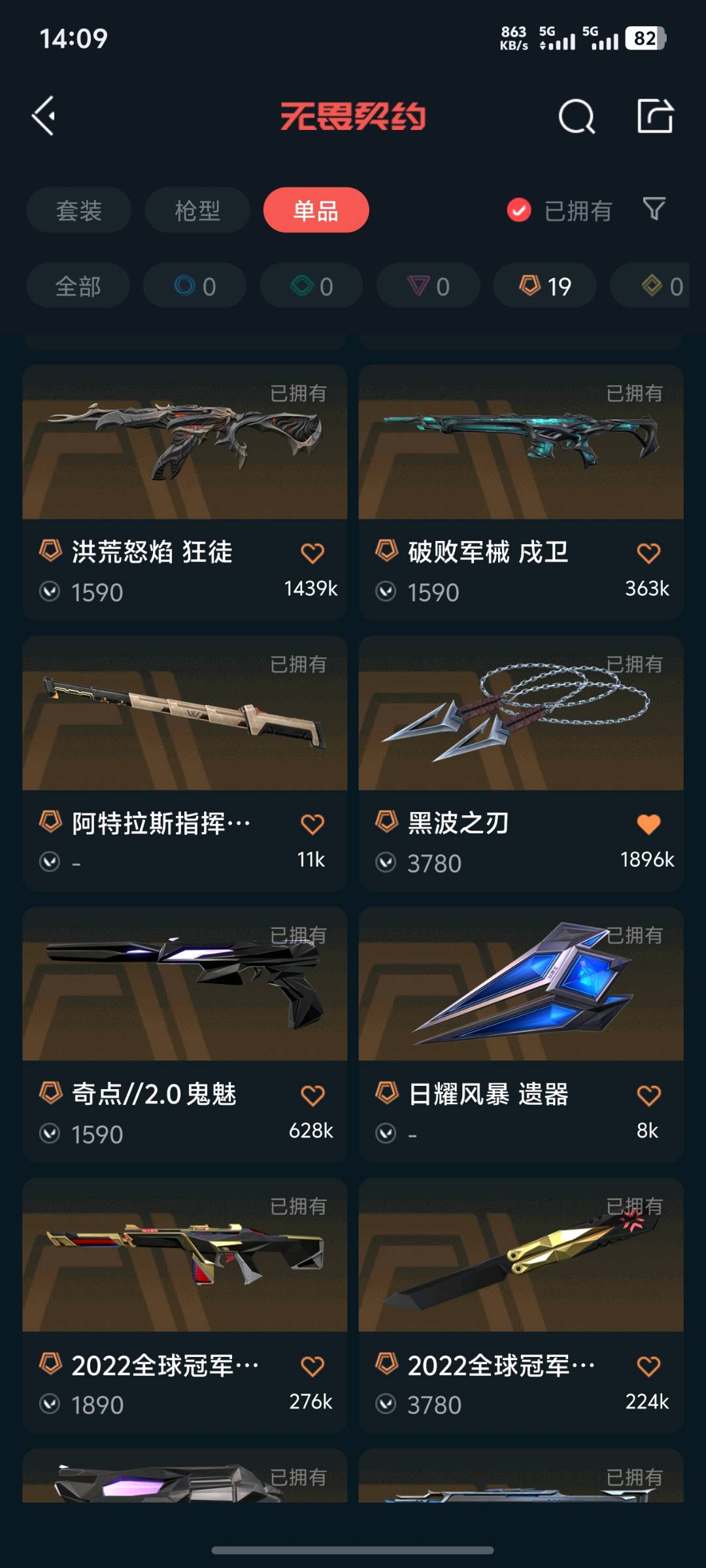The image size is (706, 1568).
Task: Switch to the 枪型 tab
Action: coord(197,210)
